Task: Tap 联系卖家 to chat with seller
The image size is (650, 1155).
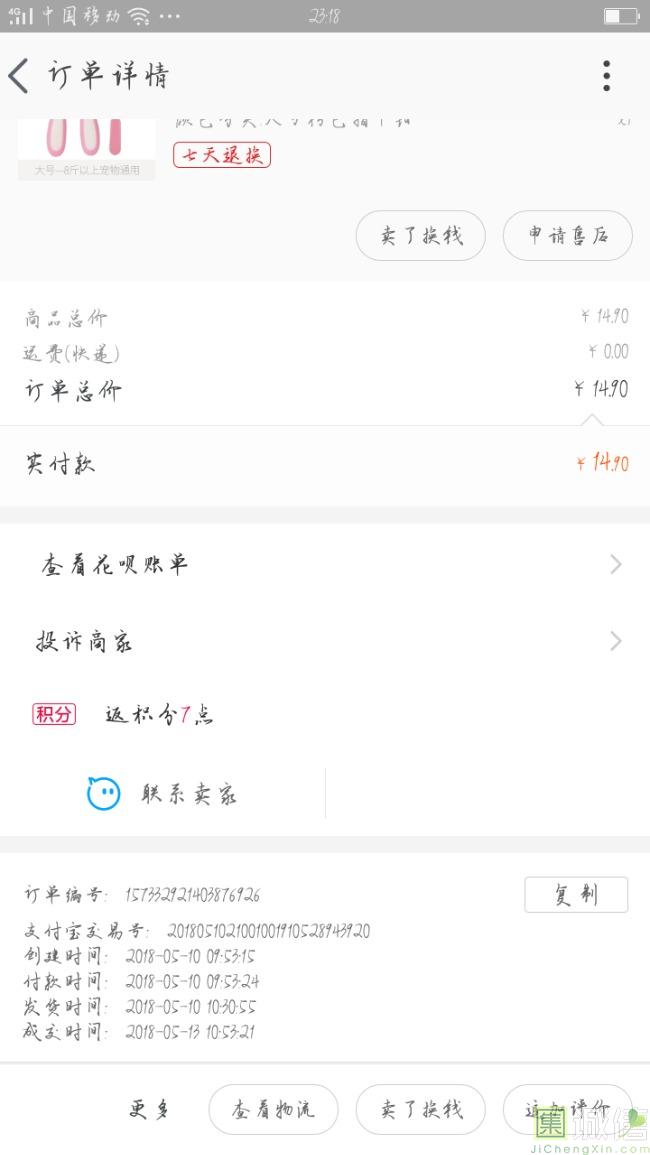Action: coord(163,794)
